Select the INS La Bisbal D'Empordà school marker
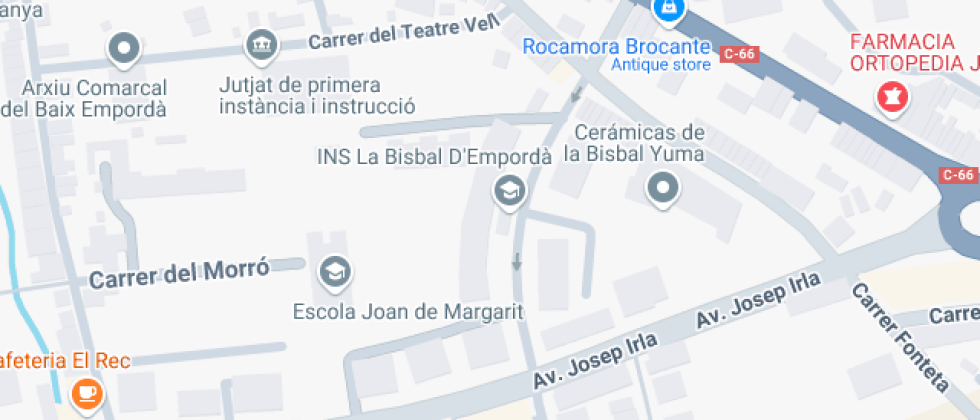 (x=510, y=188)
